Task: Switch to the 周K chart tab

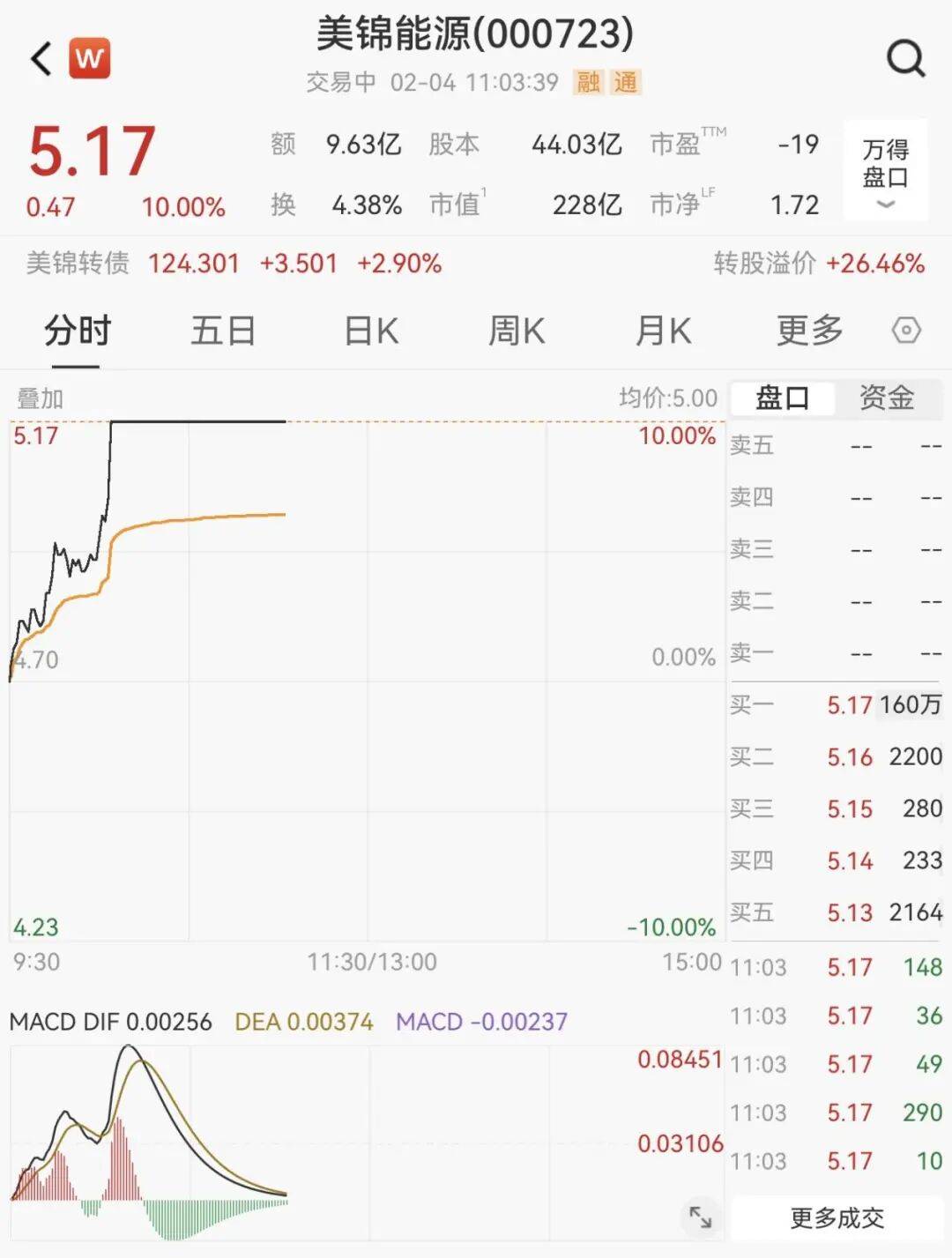Action: [517, 331]
